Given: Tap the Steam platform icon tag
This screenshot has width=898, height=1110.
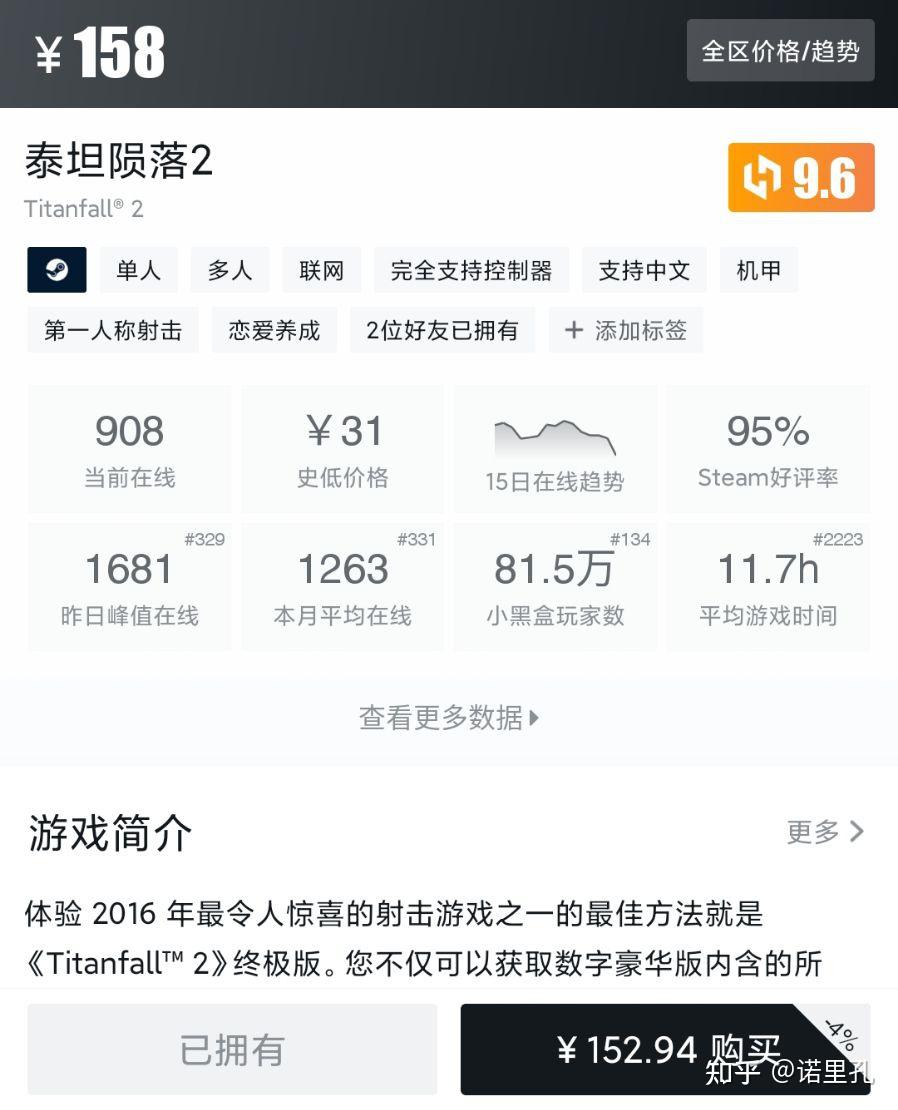Looking at the screenshot, I should (x=57, y=270).
